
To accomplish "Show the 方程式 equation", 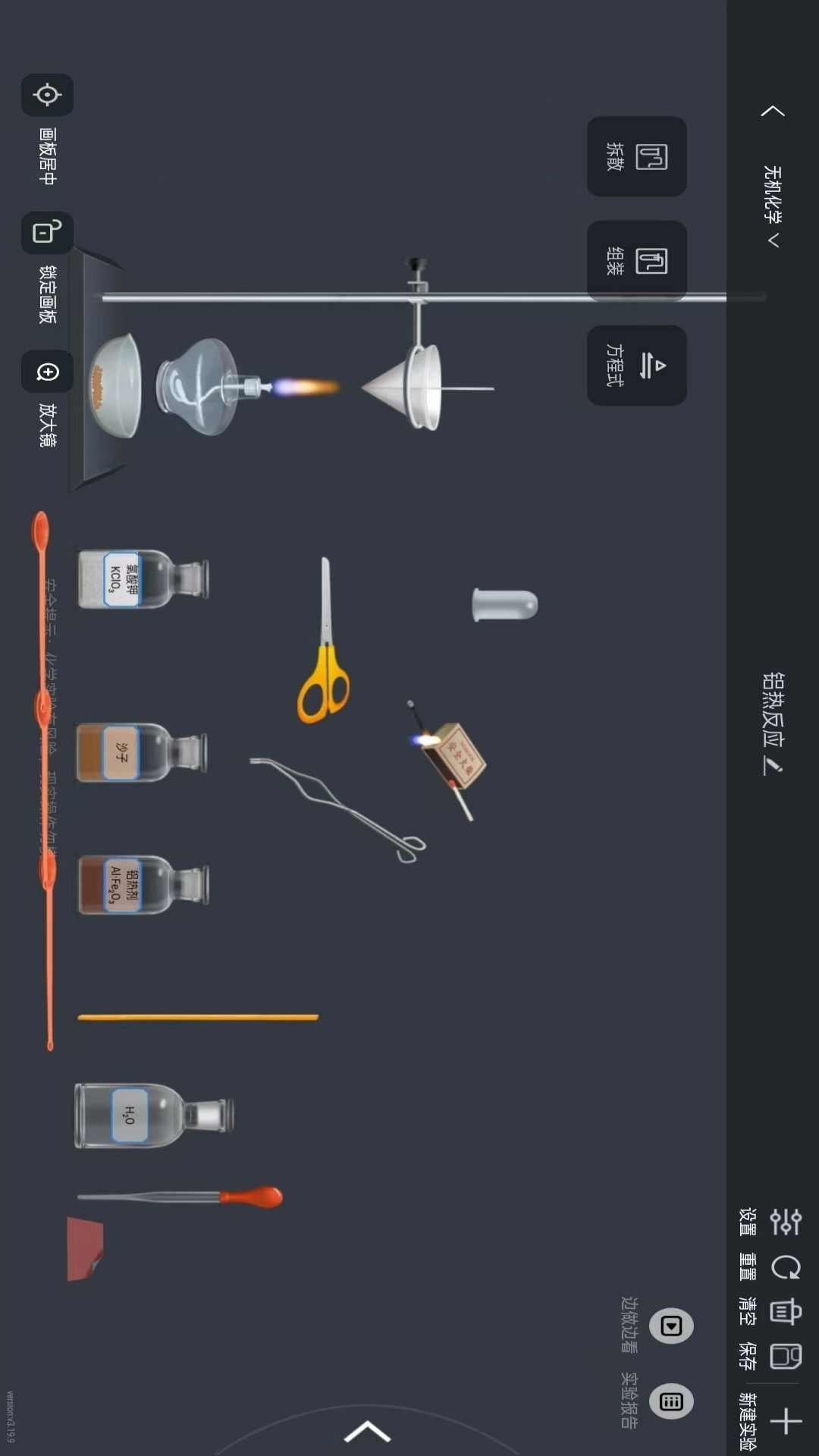I will [x=637, y=366].
